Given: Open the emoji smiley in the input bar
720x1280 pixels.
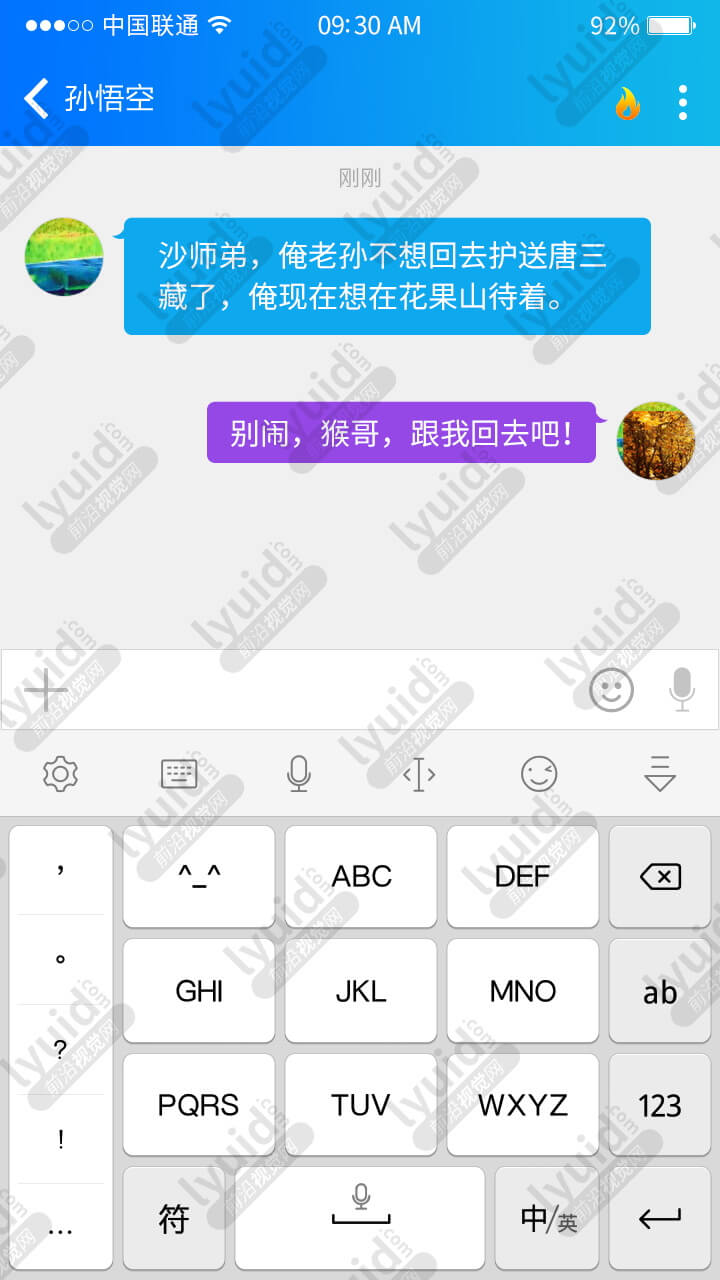Looking at the screenshot, I should [x=612, y=690].
